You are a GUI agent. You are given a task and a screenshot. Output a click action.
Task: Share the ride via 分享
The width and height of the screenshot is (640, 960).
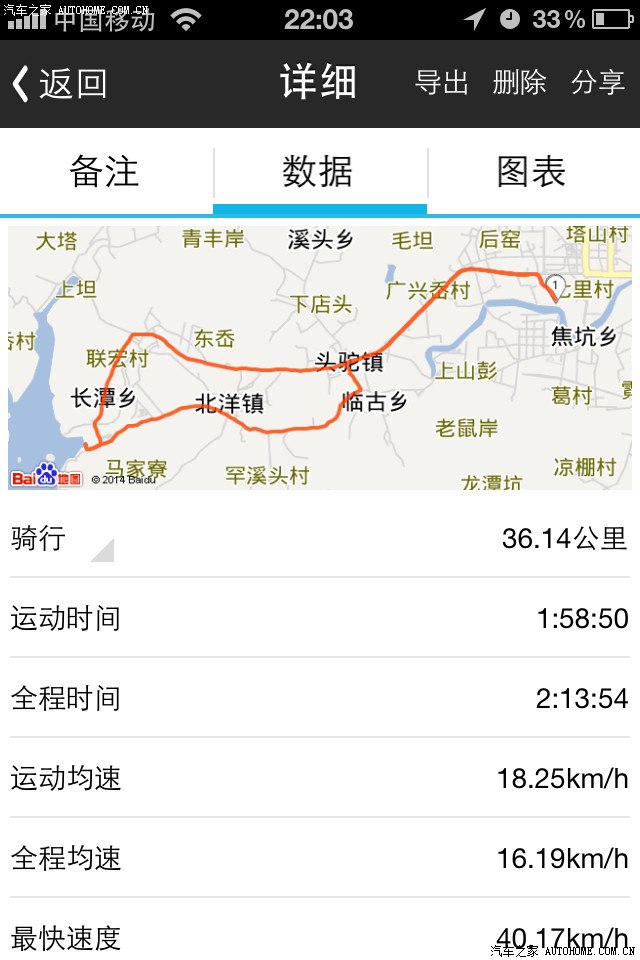597,83
